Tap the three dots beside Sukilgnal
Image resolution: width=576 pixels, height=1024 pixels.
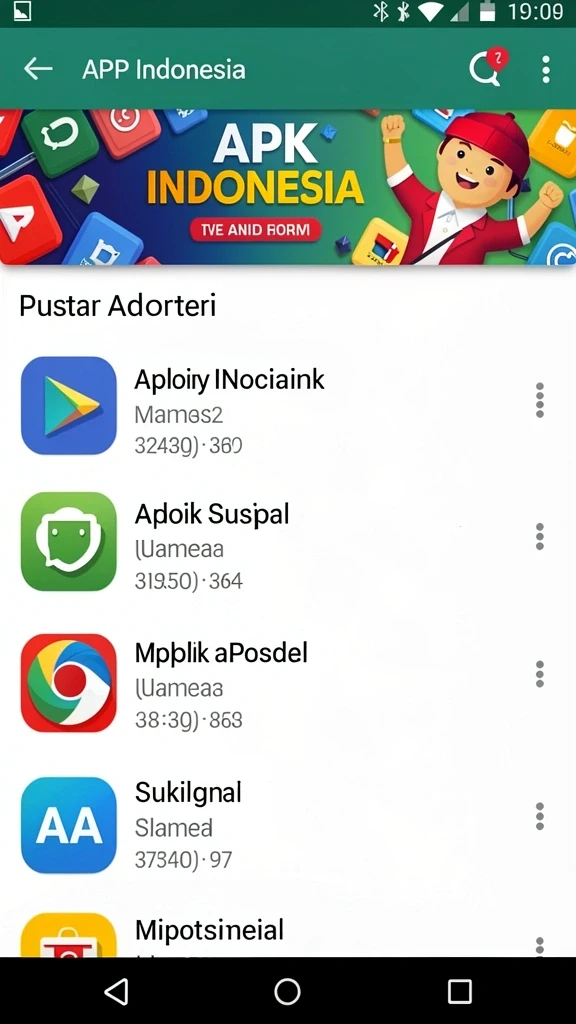pos(539,816)
